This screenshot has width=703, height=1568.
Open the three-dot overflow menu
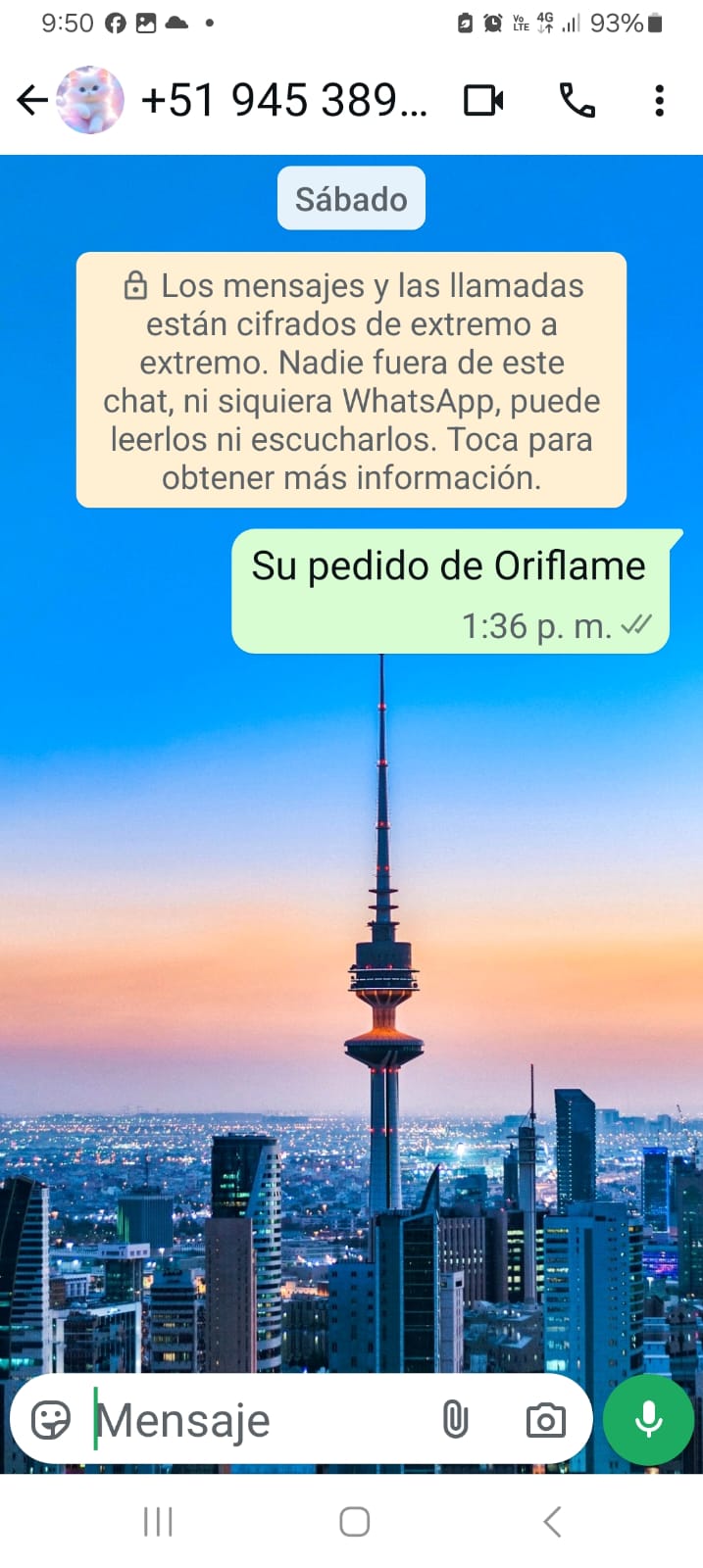659,100
